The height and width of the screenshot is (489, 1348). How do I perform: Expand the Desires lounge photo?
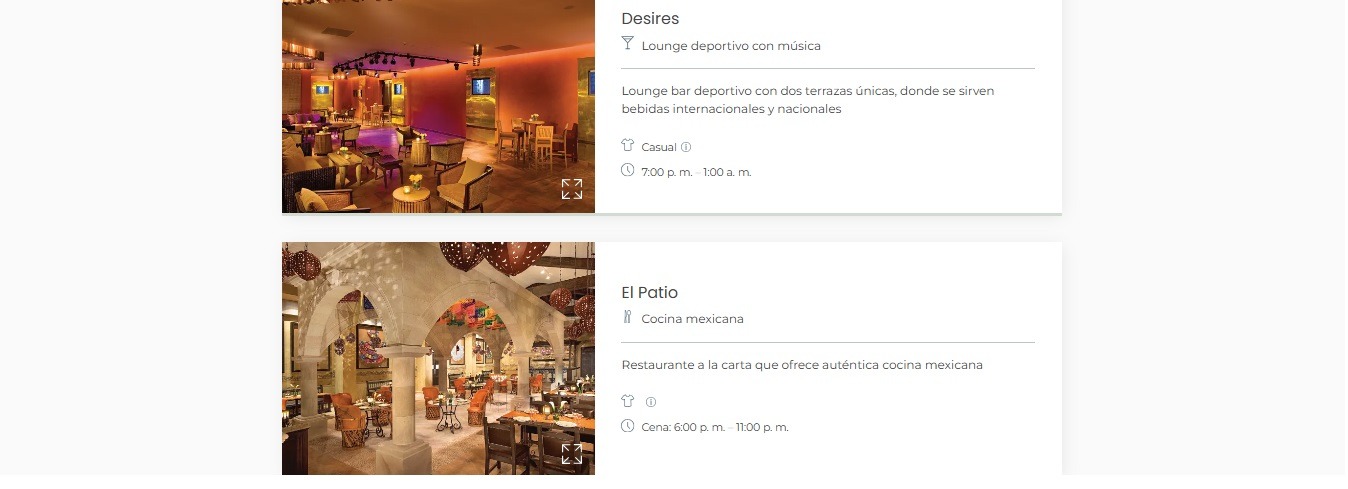click(x=571, y=189)
